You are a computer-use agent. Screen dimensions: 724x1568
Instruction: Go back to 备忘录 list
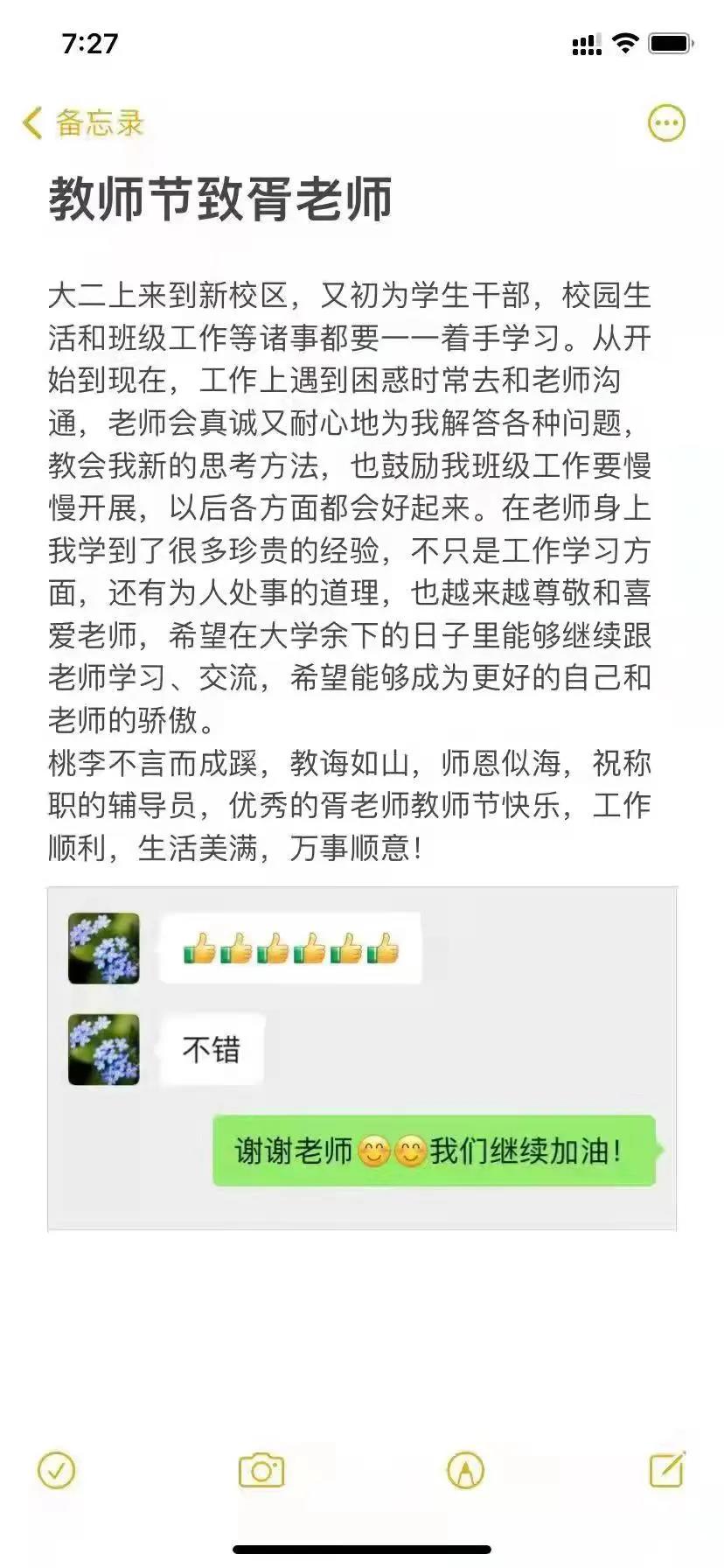pos(83,123)
